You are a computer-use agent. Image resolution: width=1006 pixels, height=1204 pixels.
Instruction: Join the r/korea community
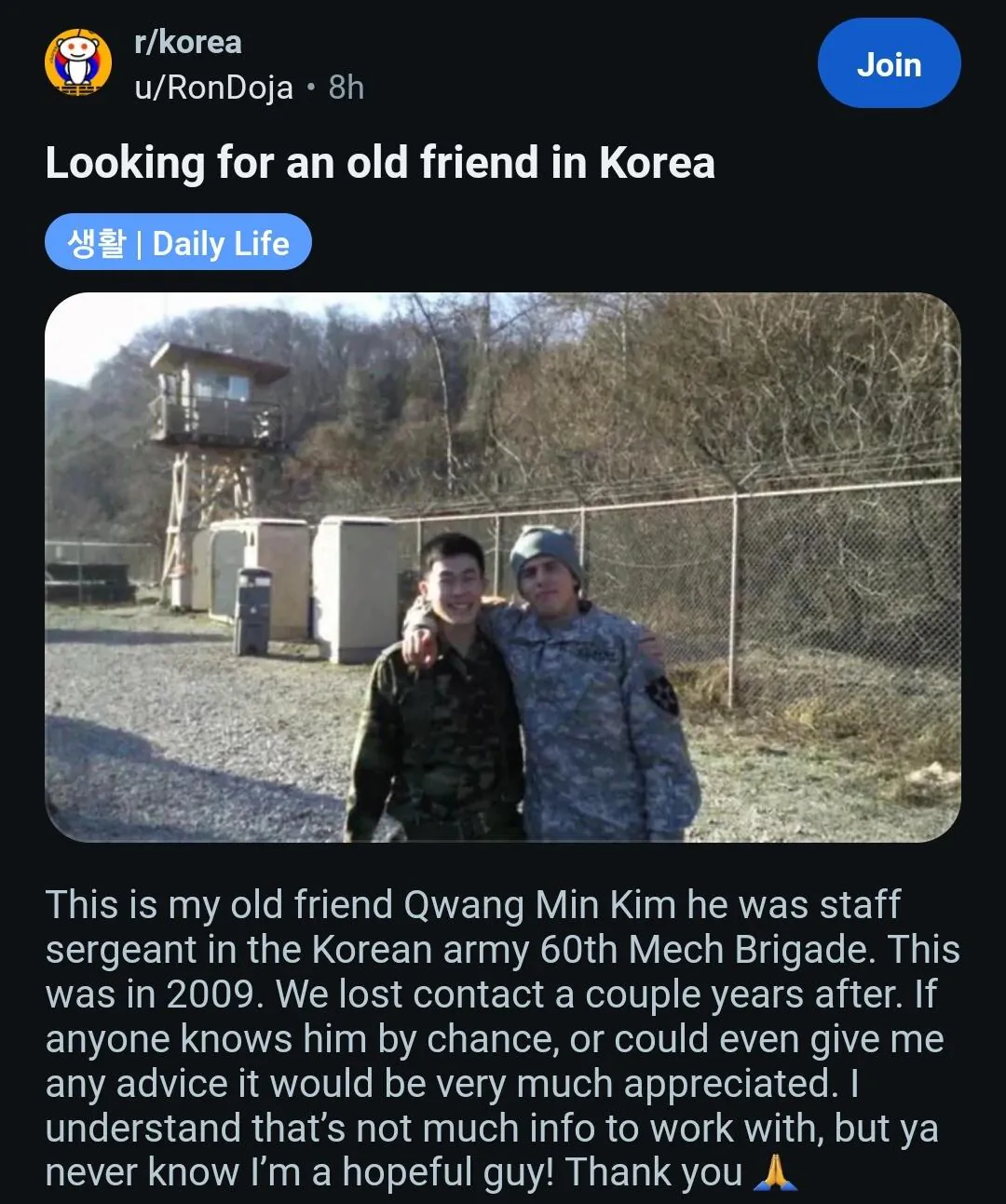889,64
